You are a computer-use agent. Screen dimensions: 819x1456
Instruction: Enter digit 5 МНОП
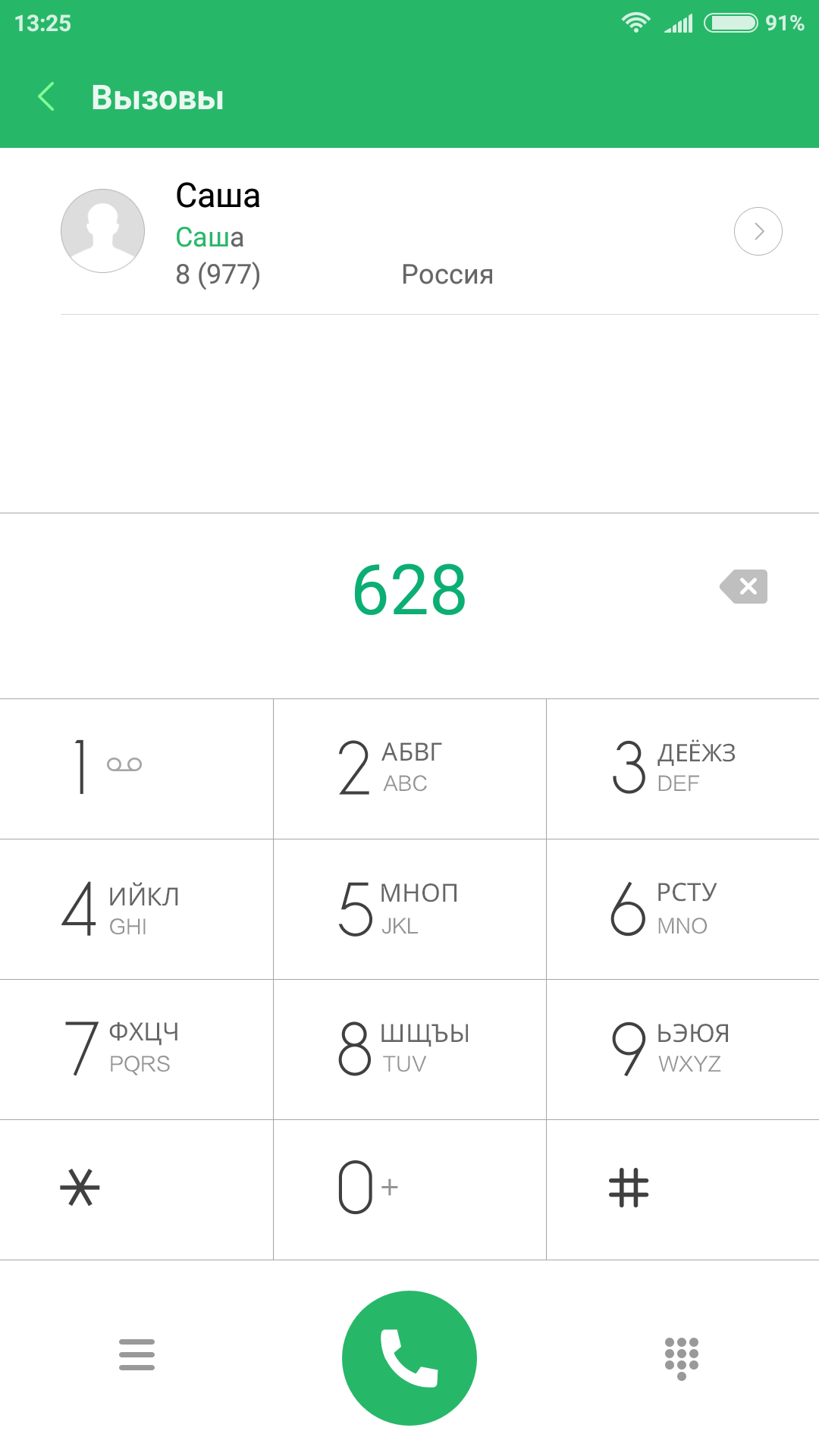point(409,909)
